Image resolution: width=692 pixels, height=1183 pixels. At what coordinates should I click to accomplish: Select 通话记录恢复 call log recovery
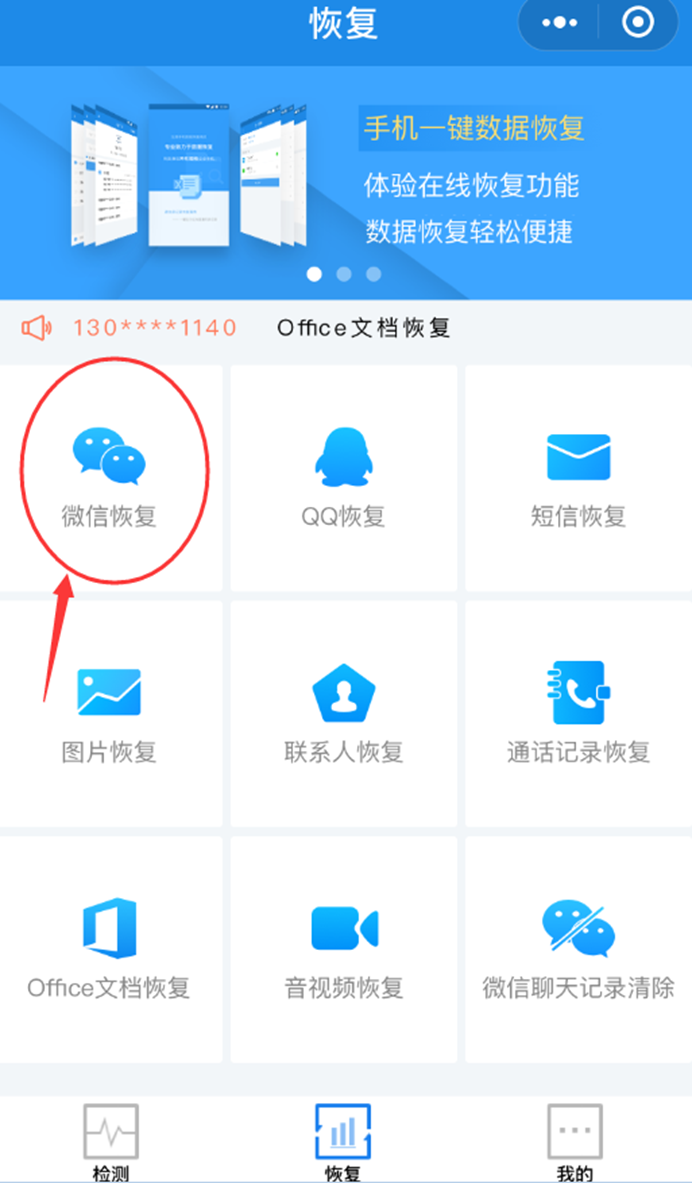coord(578,713)
